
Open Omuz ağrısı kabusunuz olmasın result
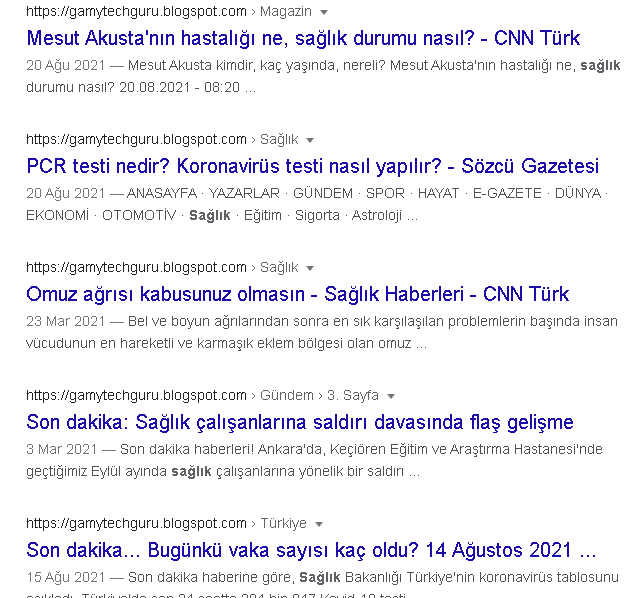pyautogui.click(x=297, y=294)
